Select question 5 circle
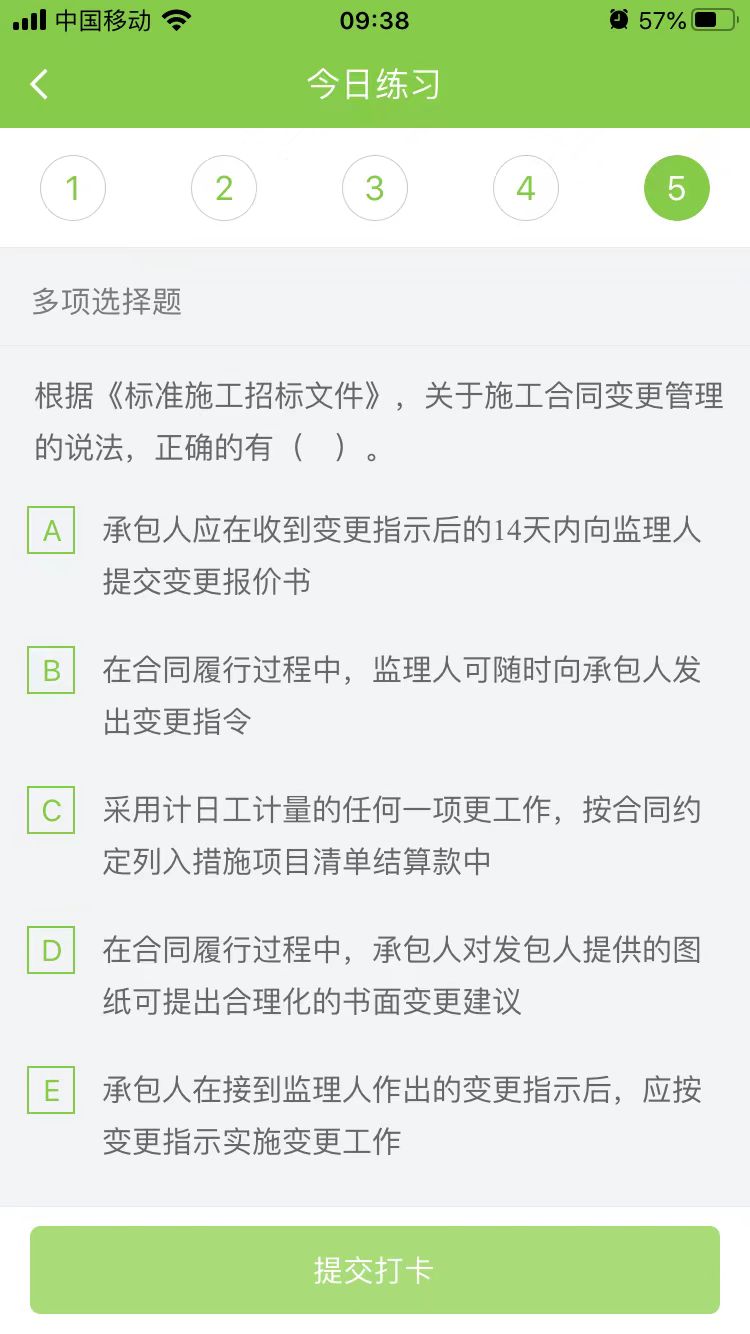The width and height of the screenshot is (750, 1334). [x=677, y=188]
